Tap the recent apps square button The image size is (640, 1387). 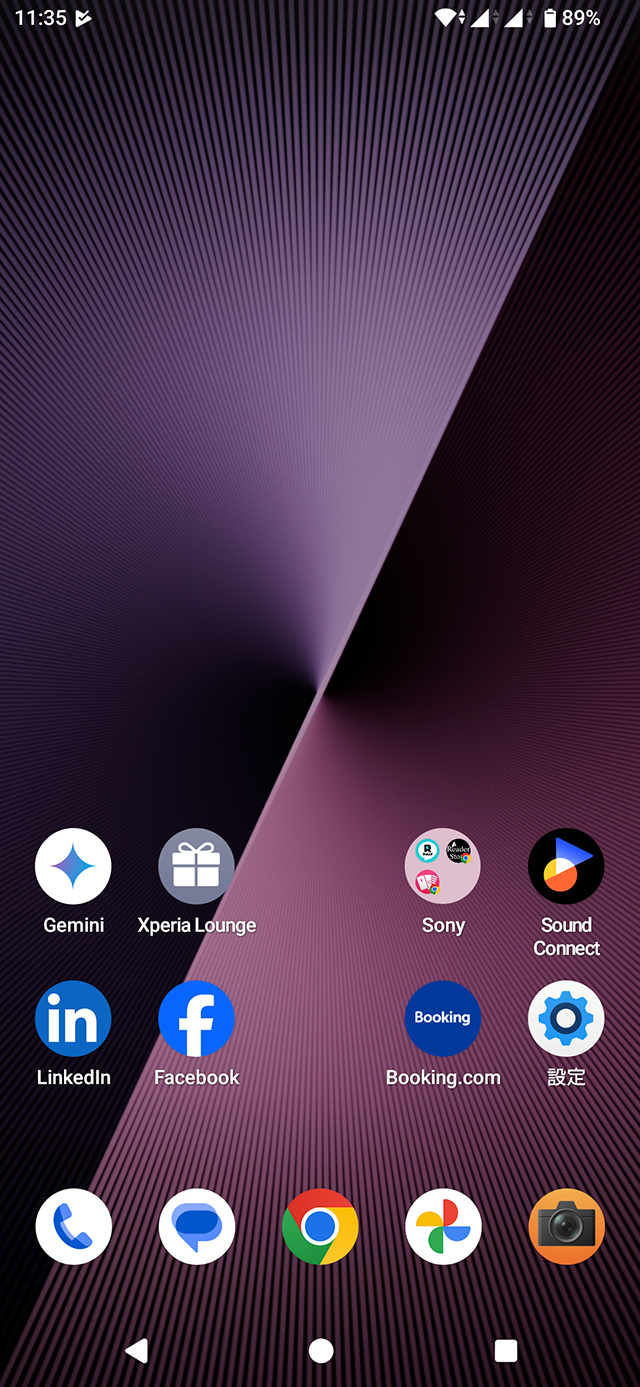(506, 1351)
